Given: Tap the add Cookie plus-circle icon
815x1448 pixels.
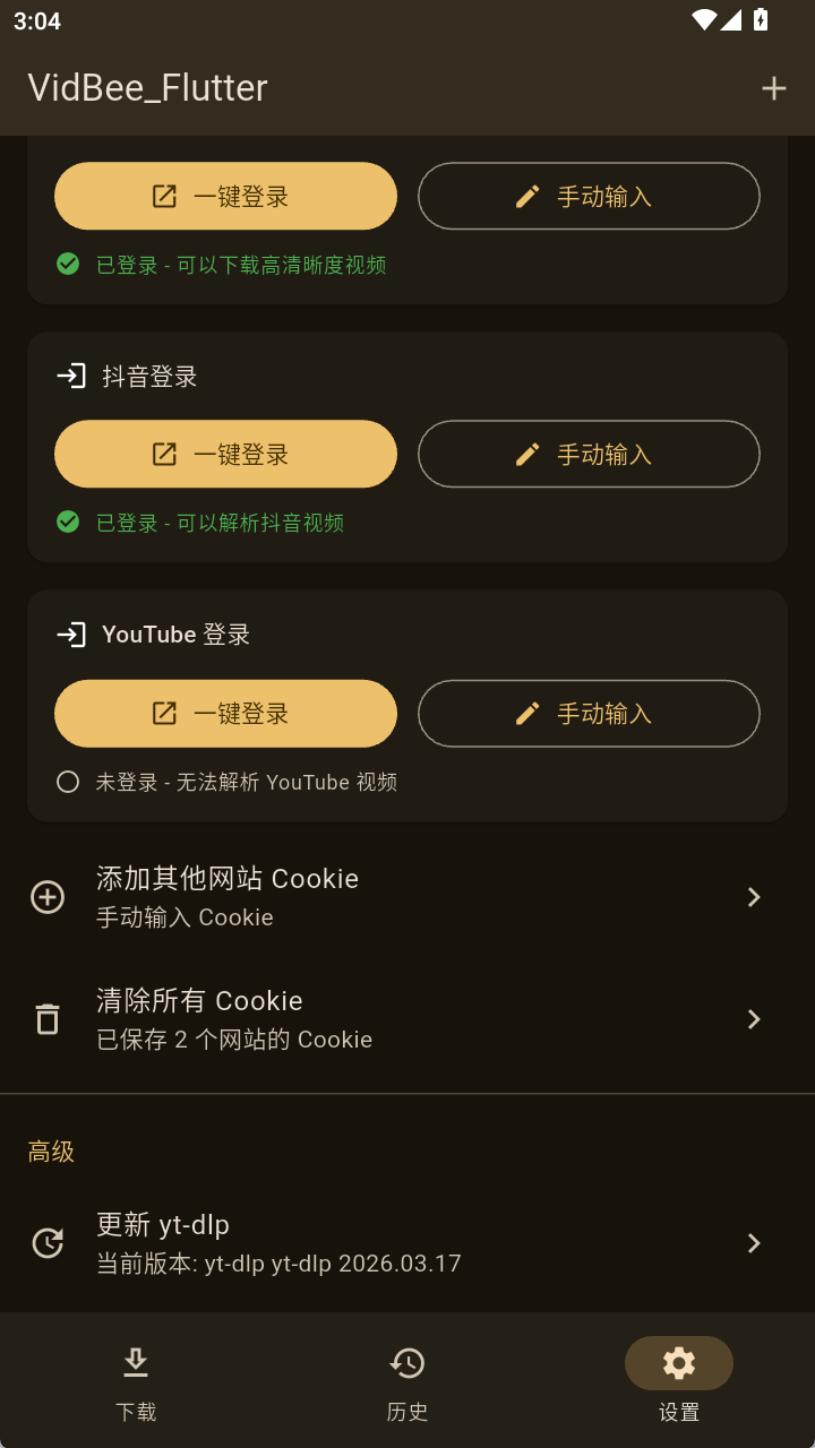Looking at the screenshot, I should tap(47, 897).
